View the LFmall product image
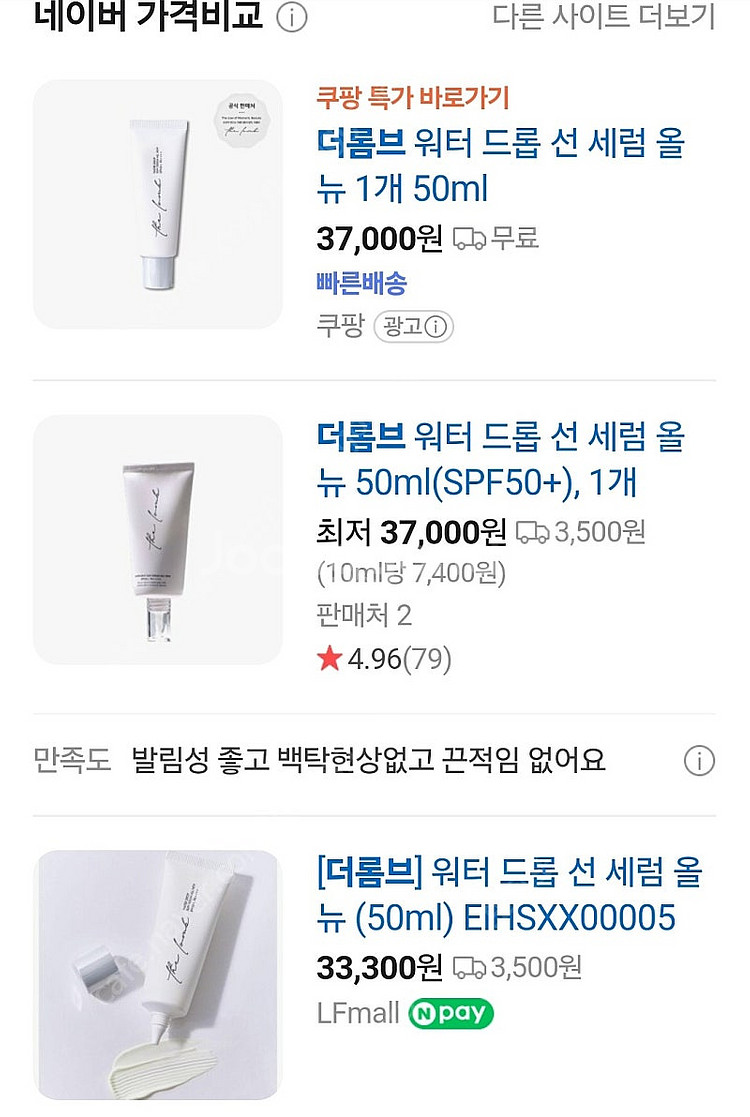This screenshot has width=750, height=1117. click(x=158, y=975)
